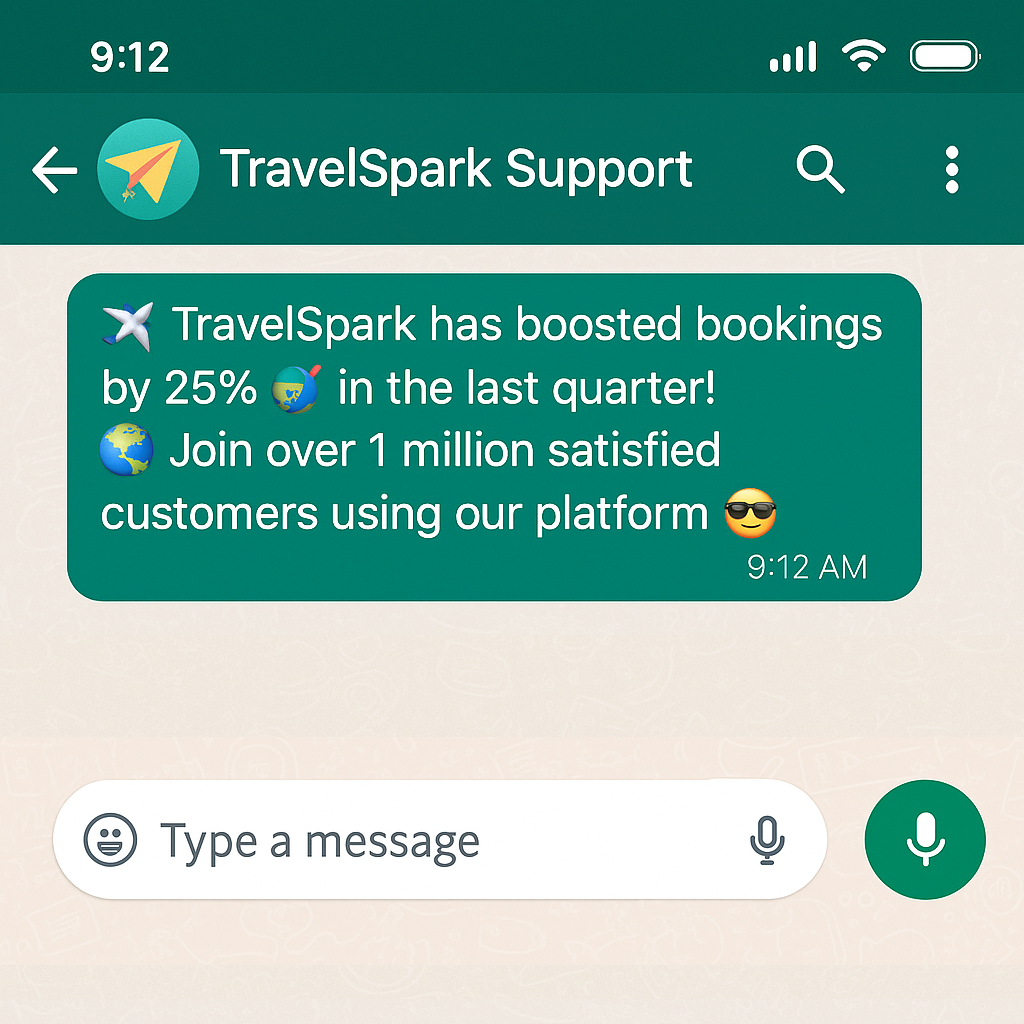The width and height of the screenshot is (1024, 1024).
Task: Search within this conversation
Action: pyautogui.click(x=820, y=170)
